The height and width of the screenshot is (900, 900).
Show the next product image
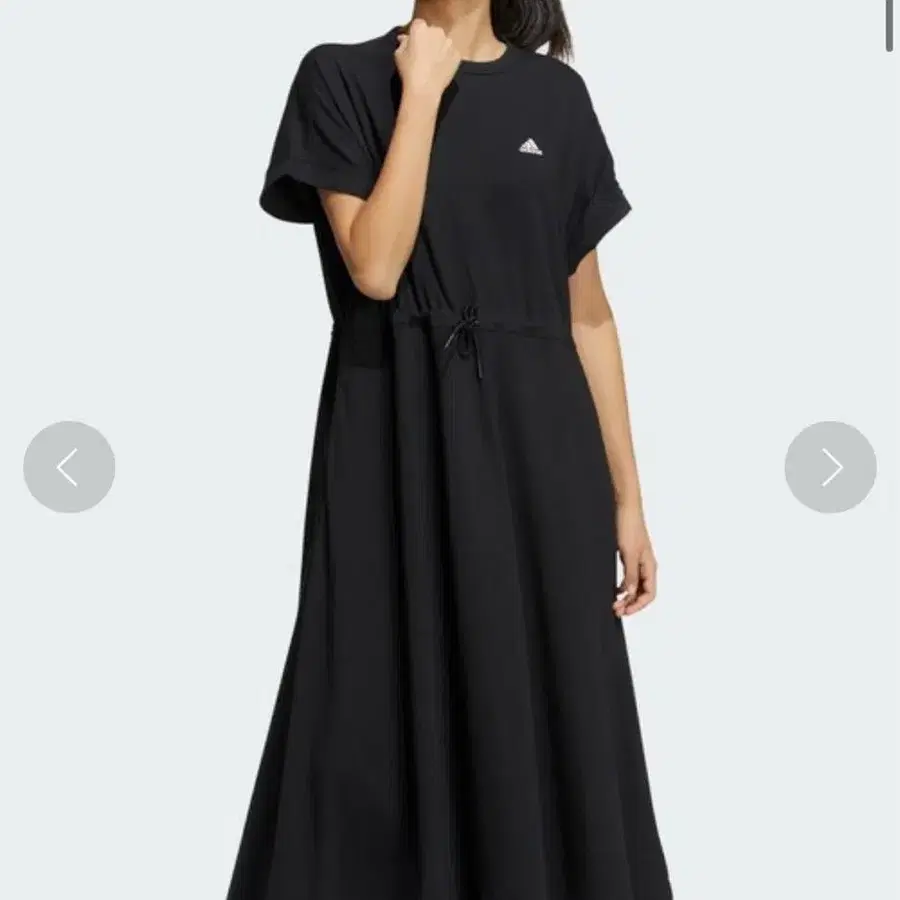pyautogui.click(x=830, y=467)
